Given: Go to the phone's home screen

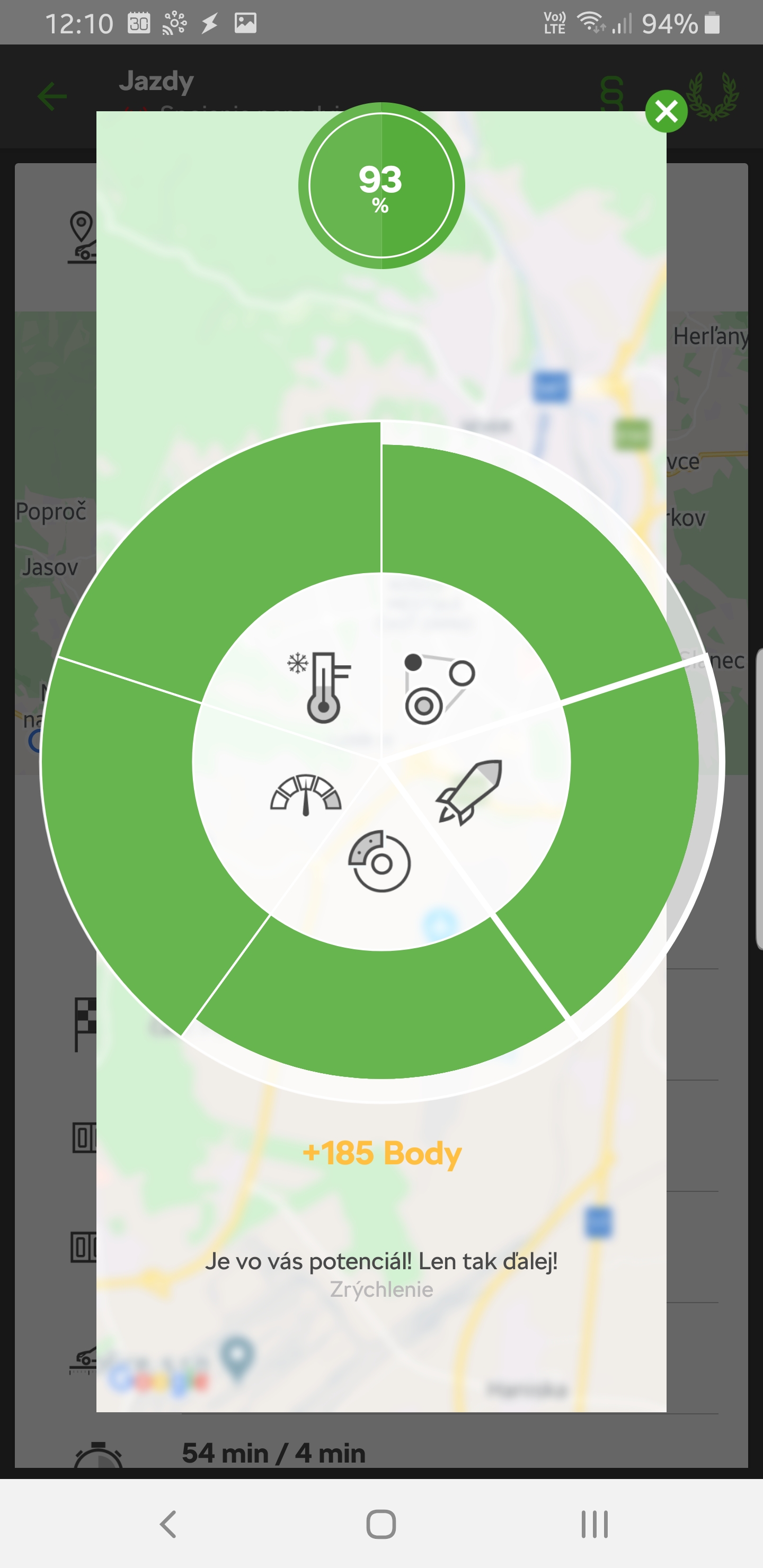Looking at the screenshot, I should pyautogui.click(x=381, y=1524).
